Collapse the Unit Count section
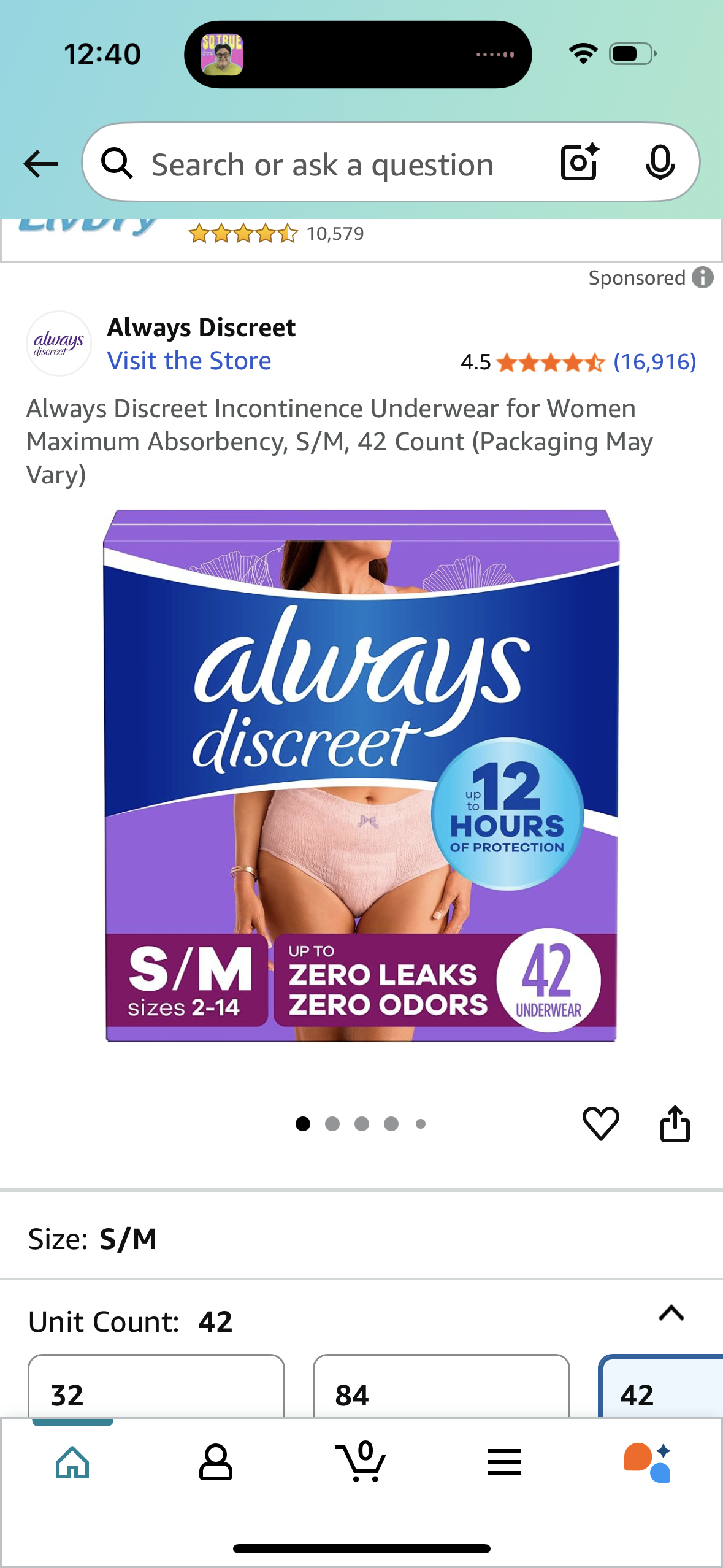723x1568 pixels. [x=671, y=1313]
